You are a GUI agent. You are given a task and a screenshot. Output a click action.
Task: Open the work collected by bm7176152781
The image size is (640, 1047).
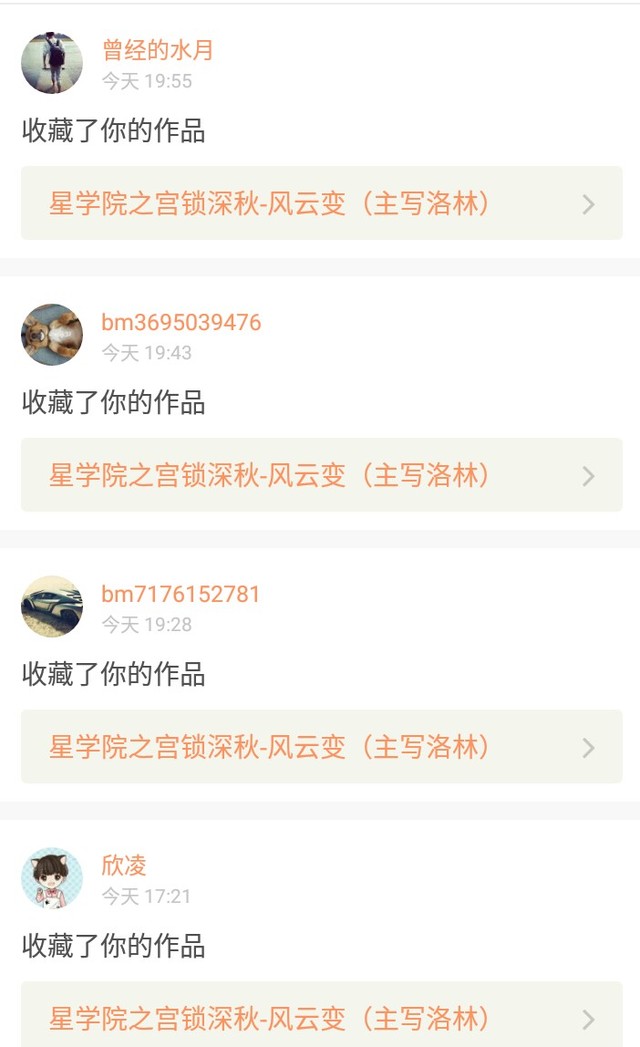(x=321, y=747)
